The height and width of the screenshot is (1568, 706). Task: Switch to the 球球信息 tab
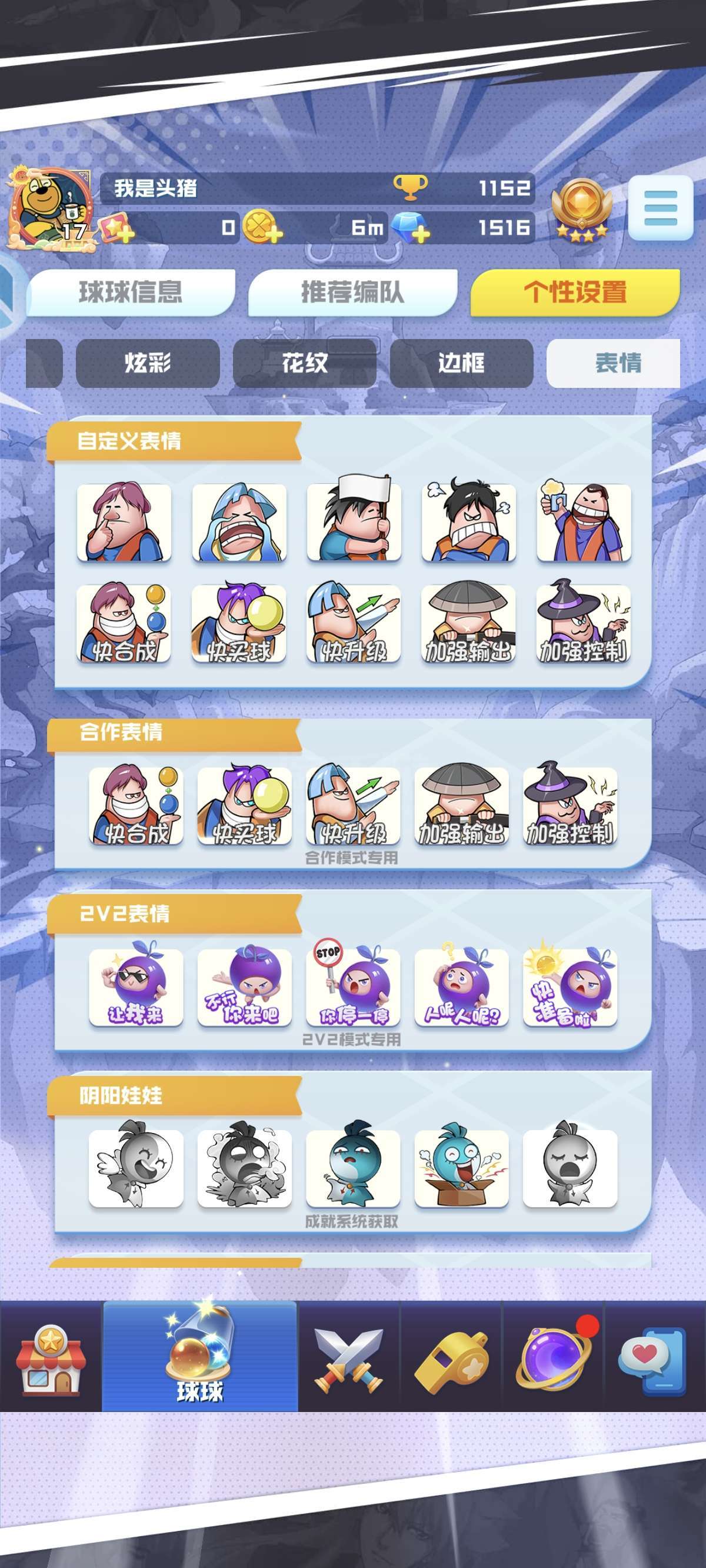tap(130, 292)
